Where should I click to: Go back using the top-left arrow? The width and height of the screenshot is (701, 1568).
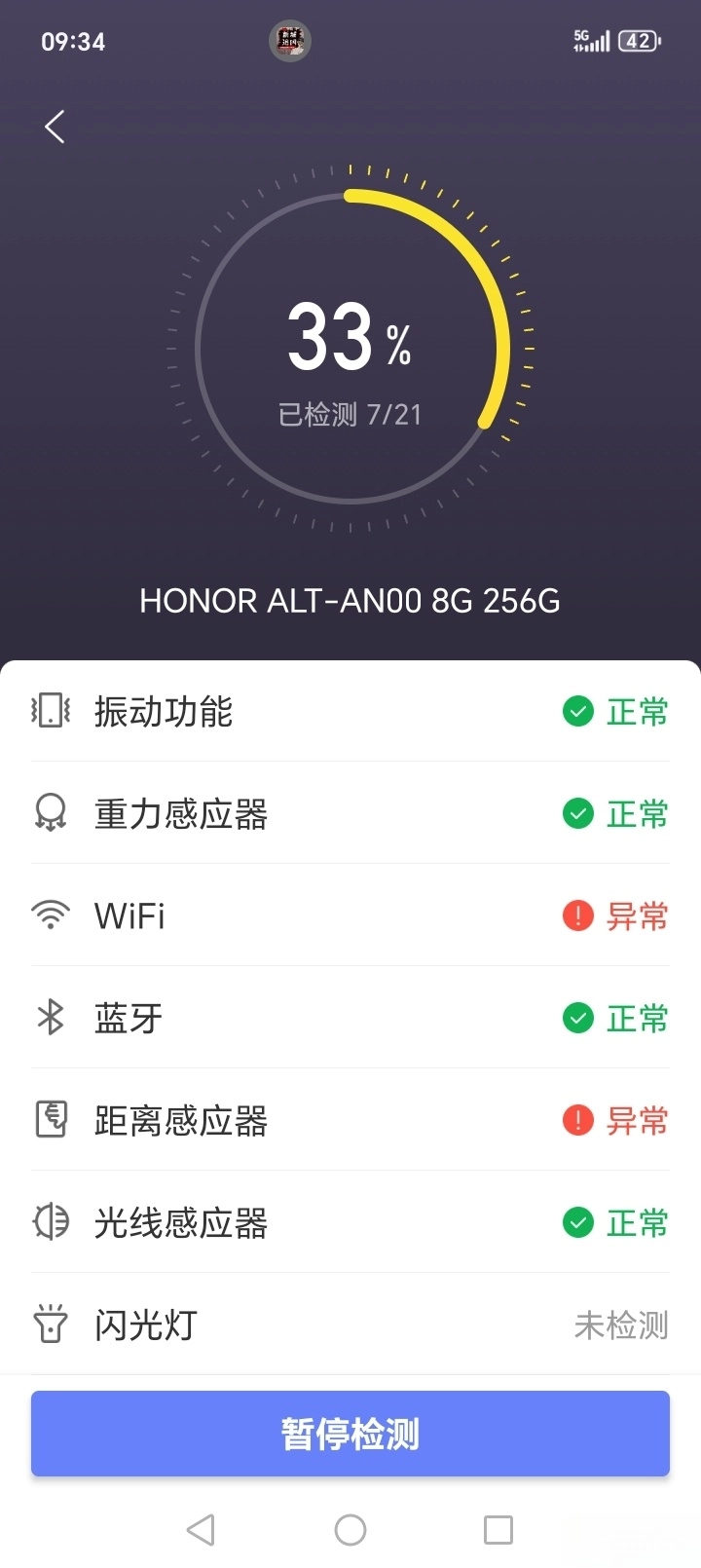coord(55,127)
